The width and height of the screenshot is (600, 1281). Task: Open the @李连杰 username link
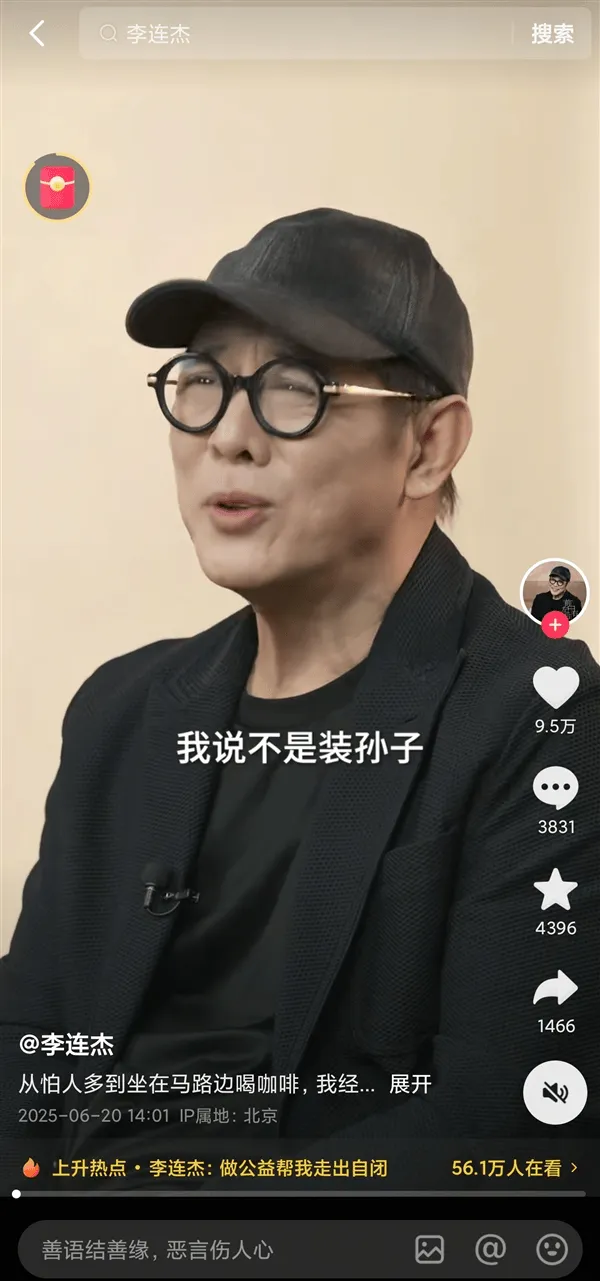point(66,1046)
